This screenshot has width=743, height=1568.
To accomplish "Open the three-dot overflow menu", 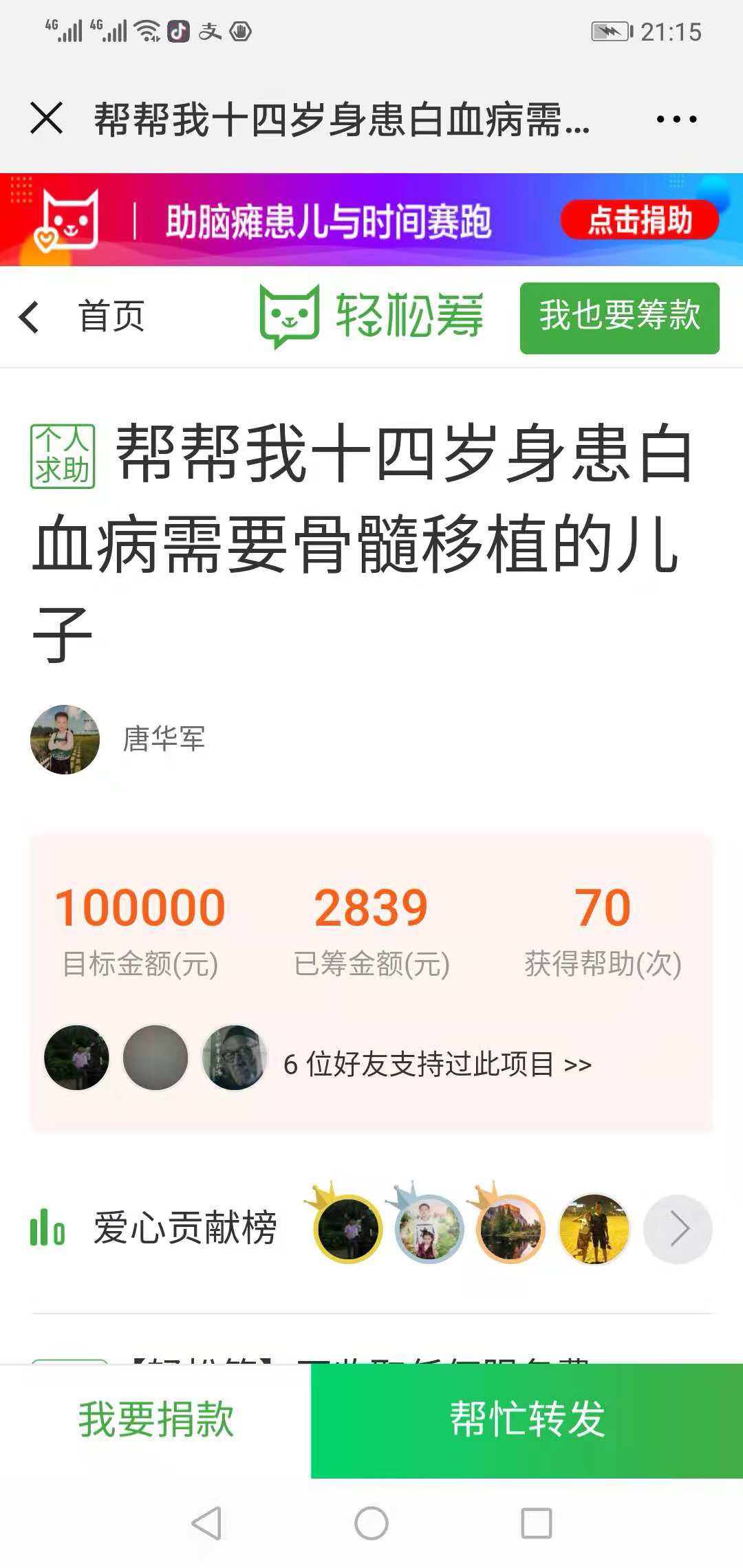I will pos(676,119).
